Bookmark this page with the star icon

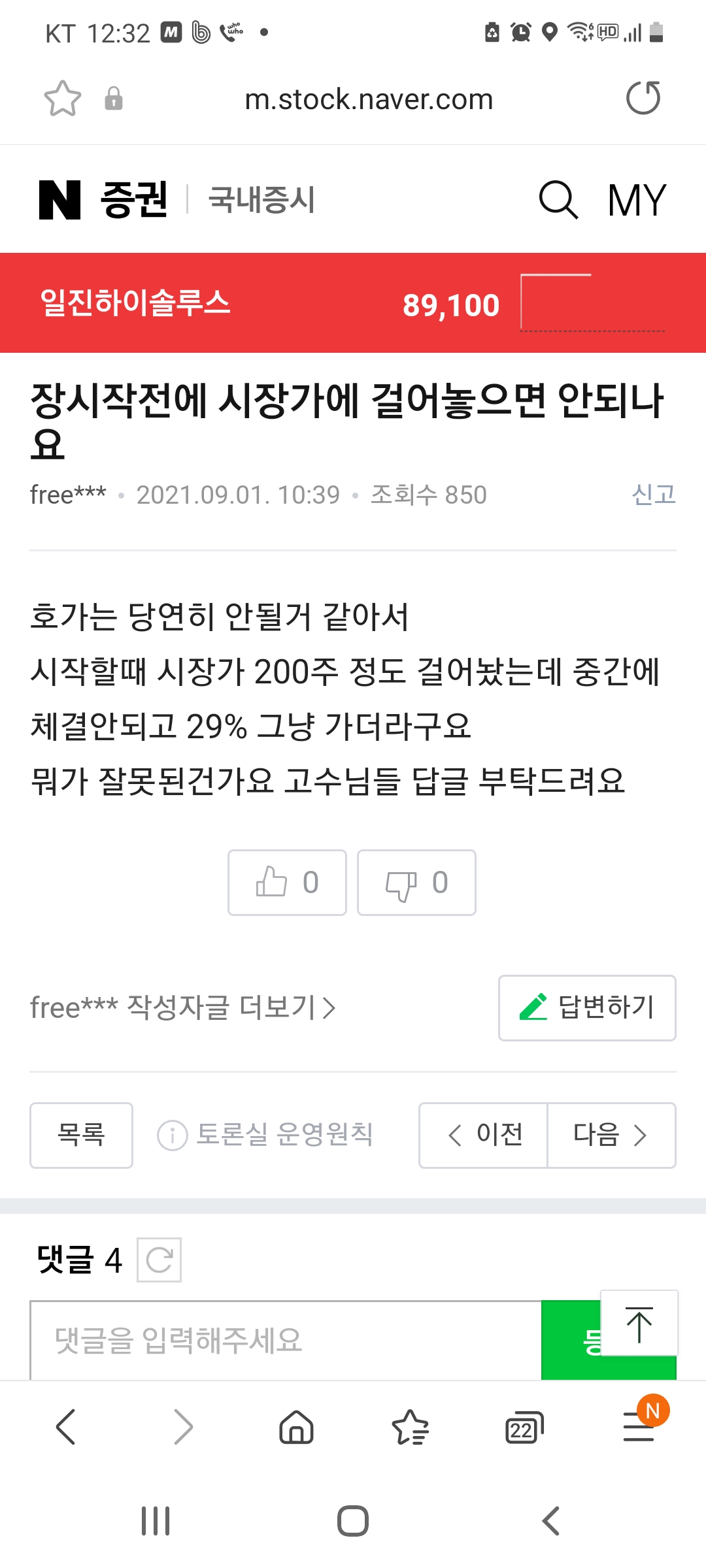62,99
